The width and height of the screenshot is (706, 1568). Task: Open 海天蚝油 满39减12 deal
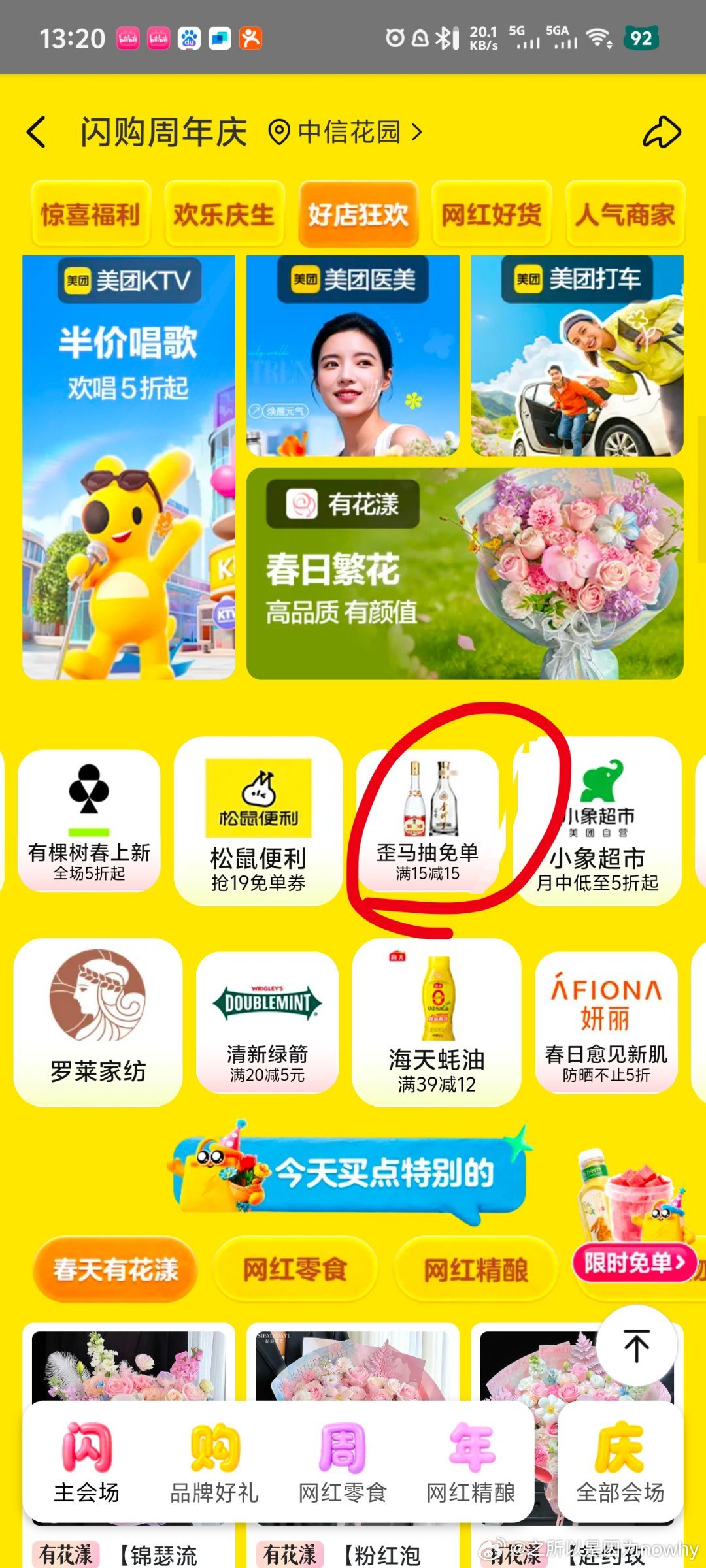(x=436, y=1022)
